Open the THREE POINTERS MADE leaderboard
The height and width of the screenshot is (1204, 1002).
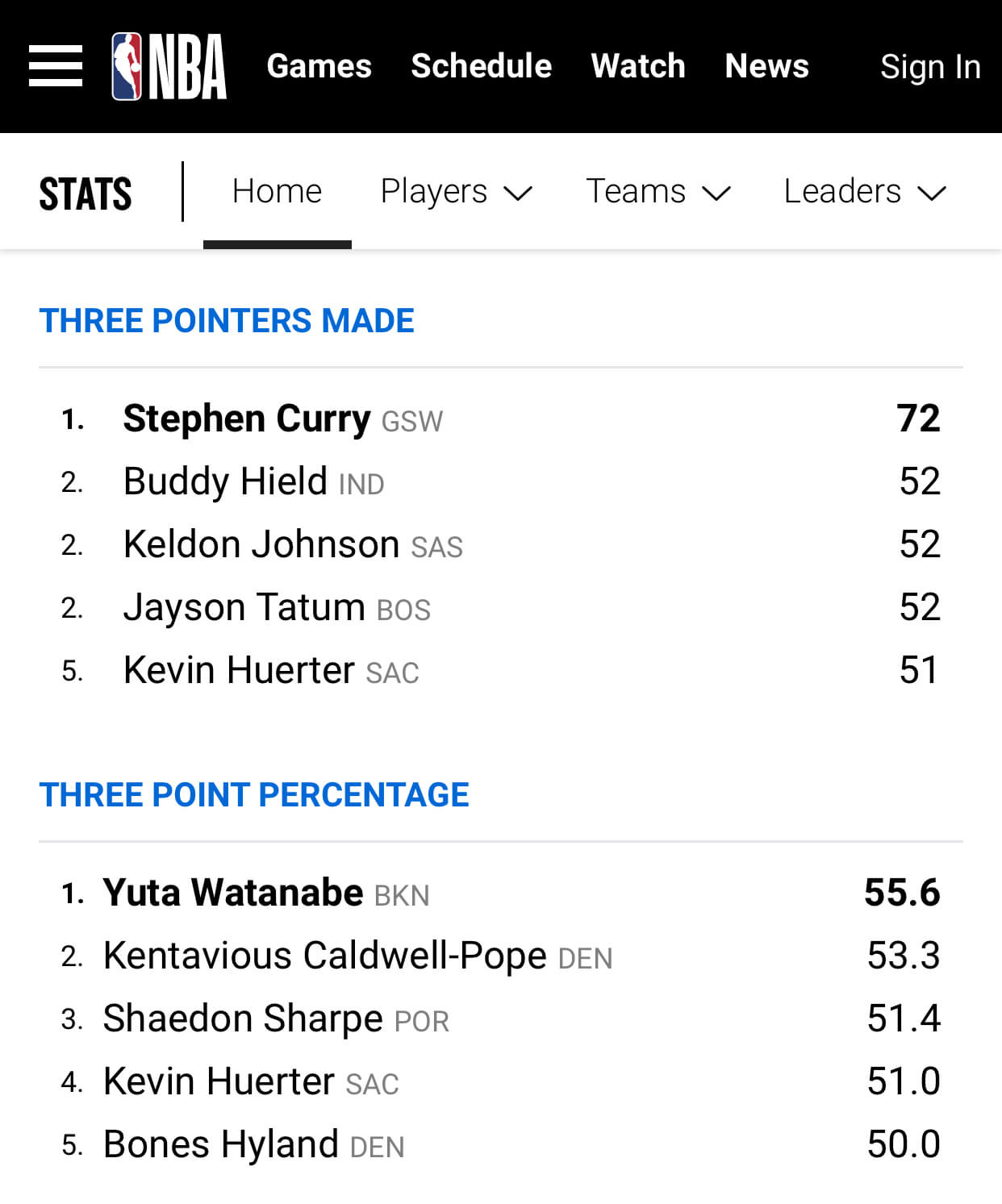[227, 320]
